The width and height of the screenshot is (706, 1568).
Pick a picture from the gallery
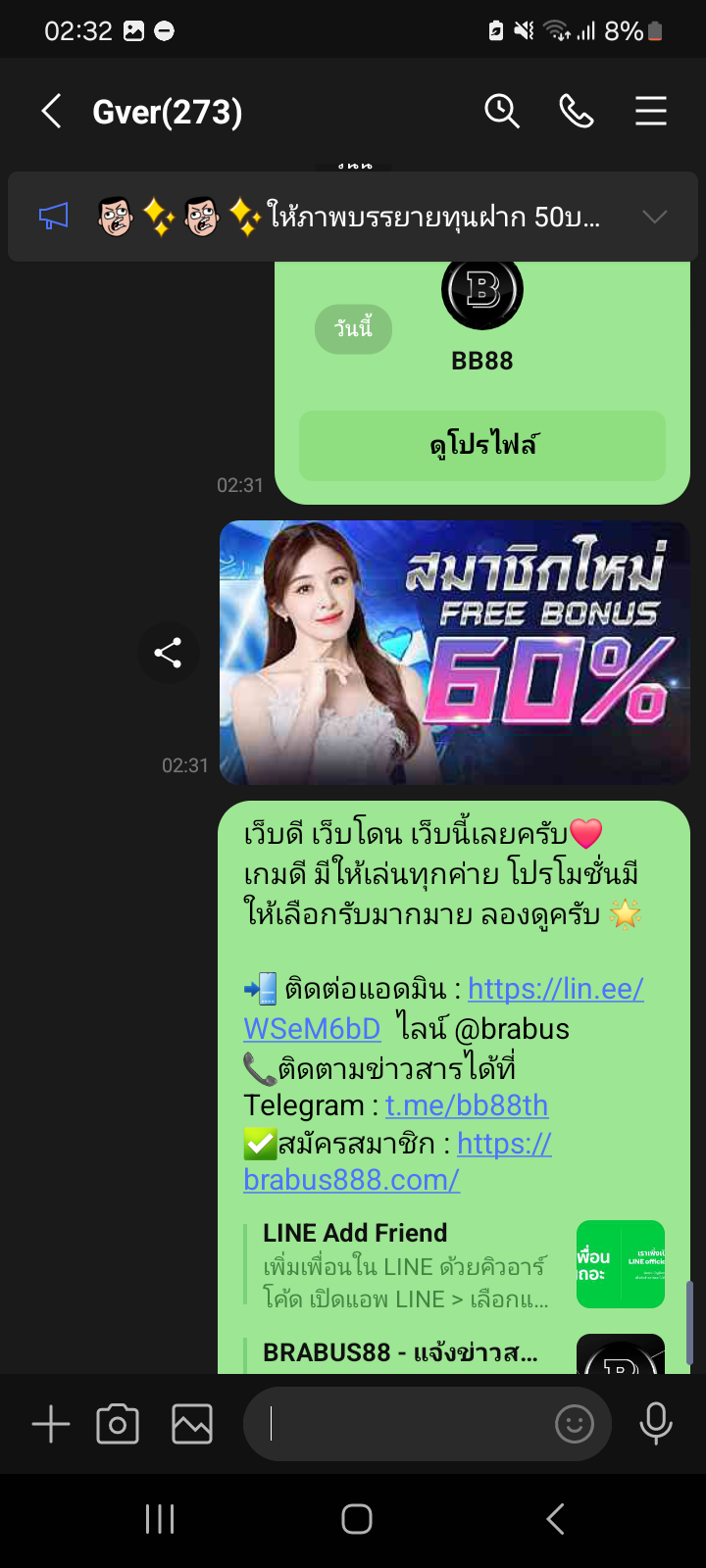(192, 1424)
